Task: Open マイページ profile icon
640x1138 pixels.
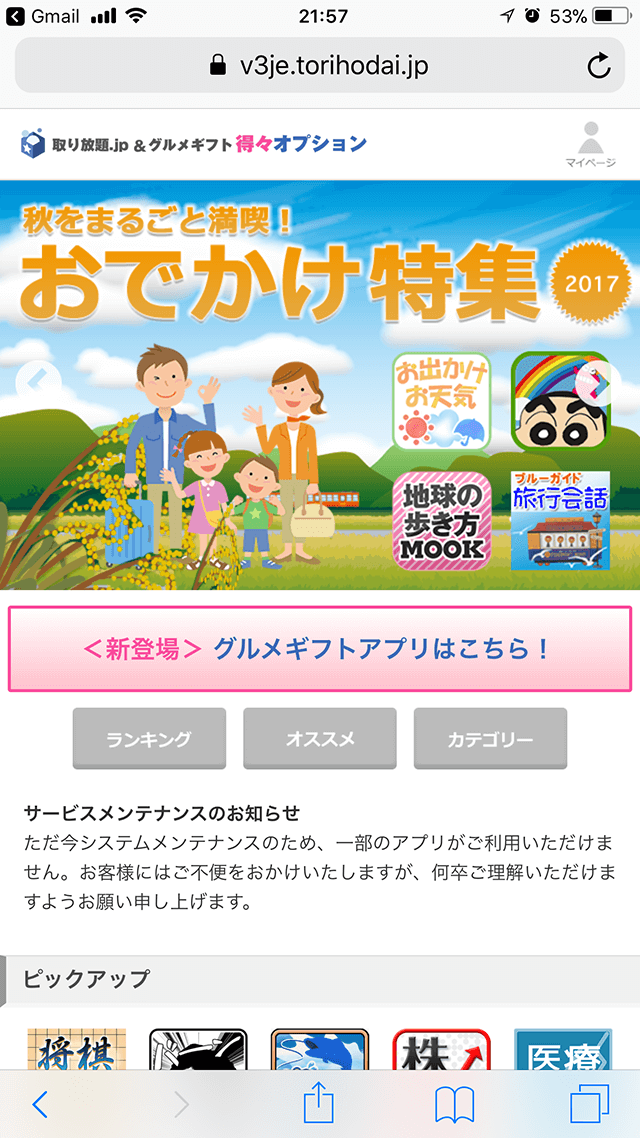Action: click(590, 145)
